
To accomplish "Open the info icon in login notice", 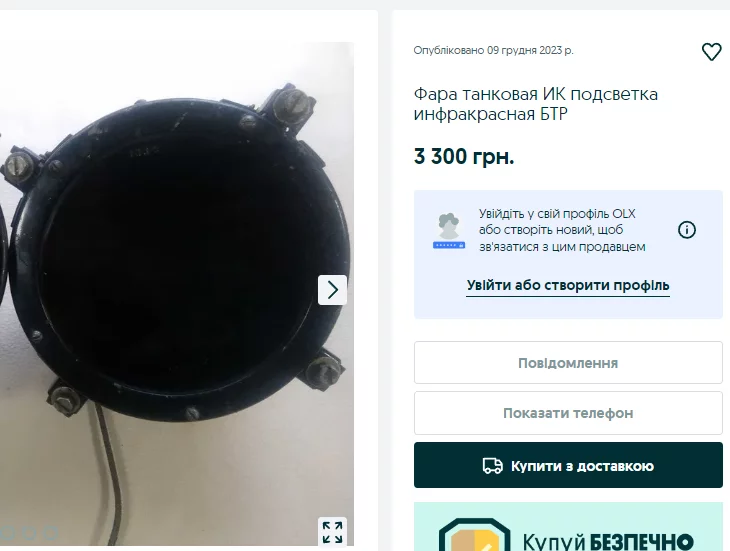I will tap(687, 230).
